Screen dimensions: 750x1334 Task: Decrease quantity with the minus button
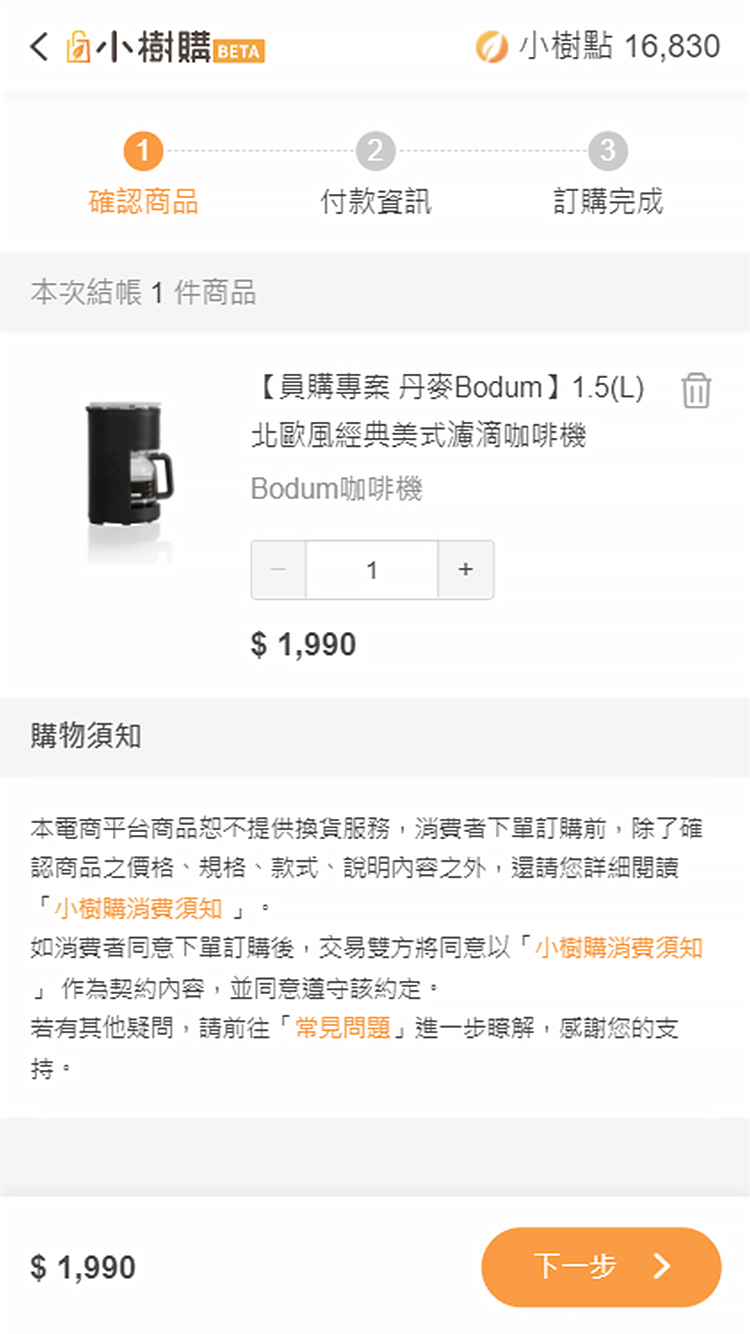tap(279, 569)
